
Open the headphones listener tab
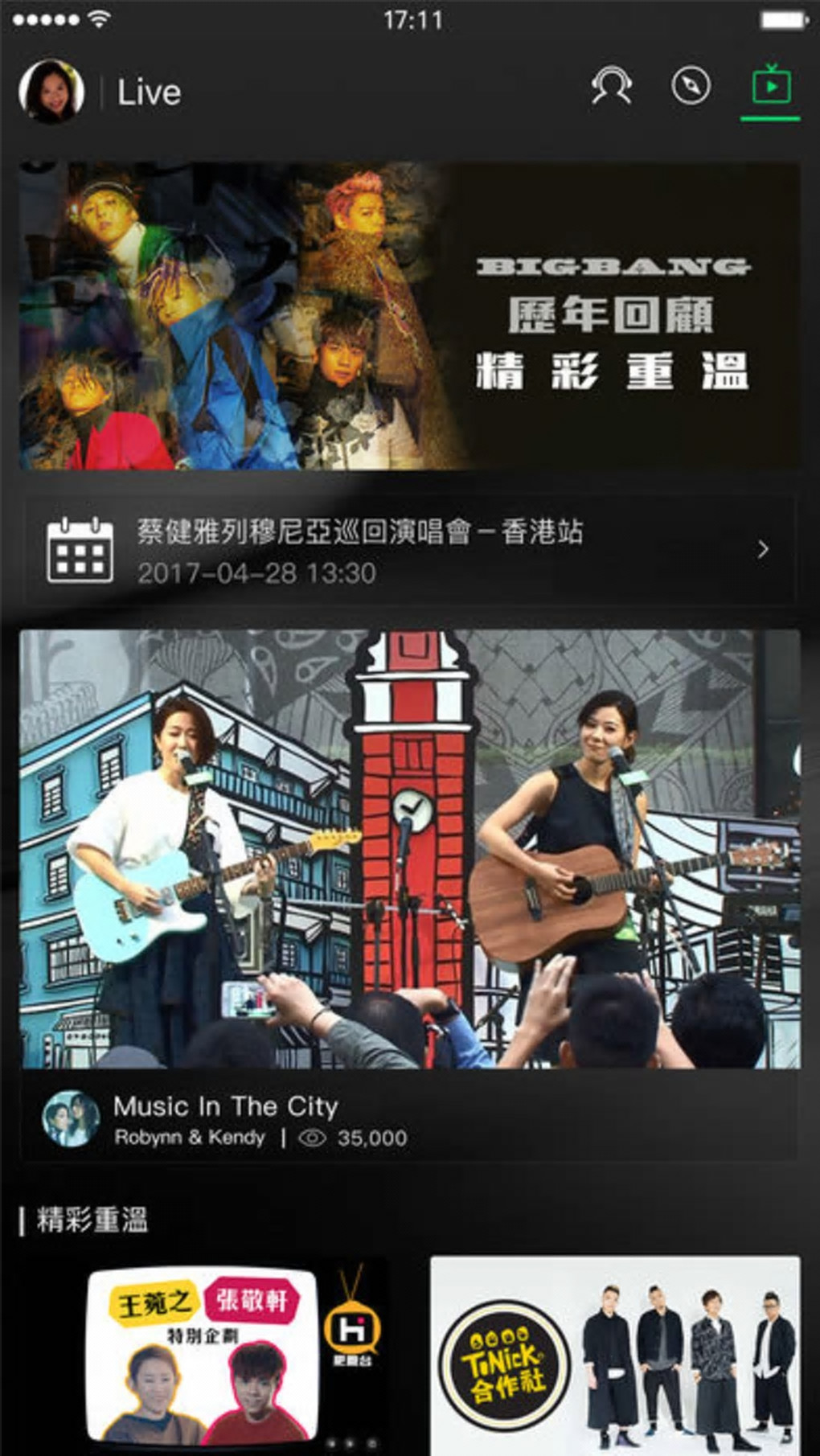coord(611,86)
